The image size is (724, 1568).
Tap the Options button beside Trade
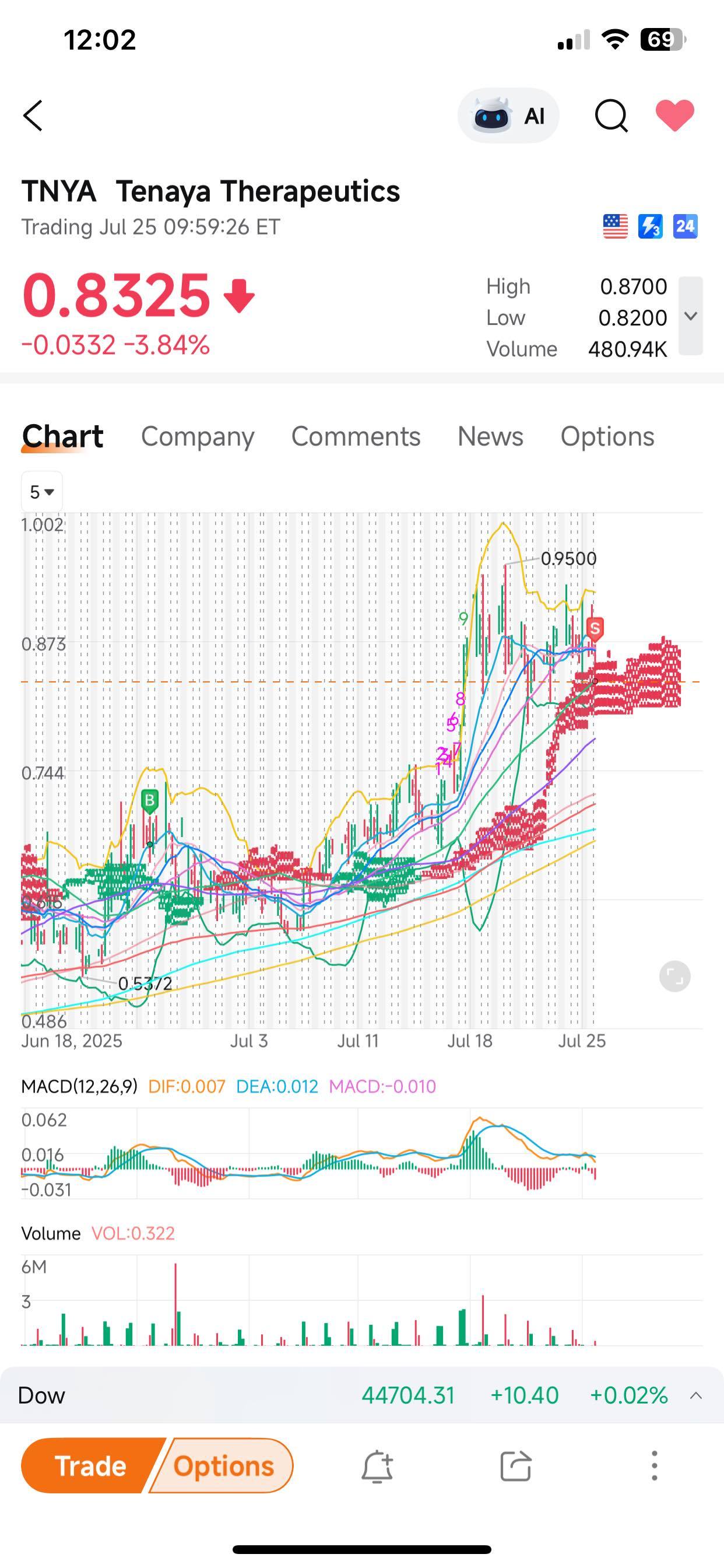click(x=223, y=1466)
